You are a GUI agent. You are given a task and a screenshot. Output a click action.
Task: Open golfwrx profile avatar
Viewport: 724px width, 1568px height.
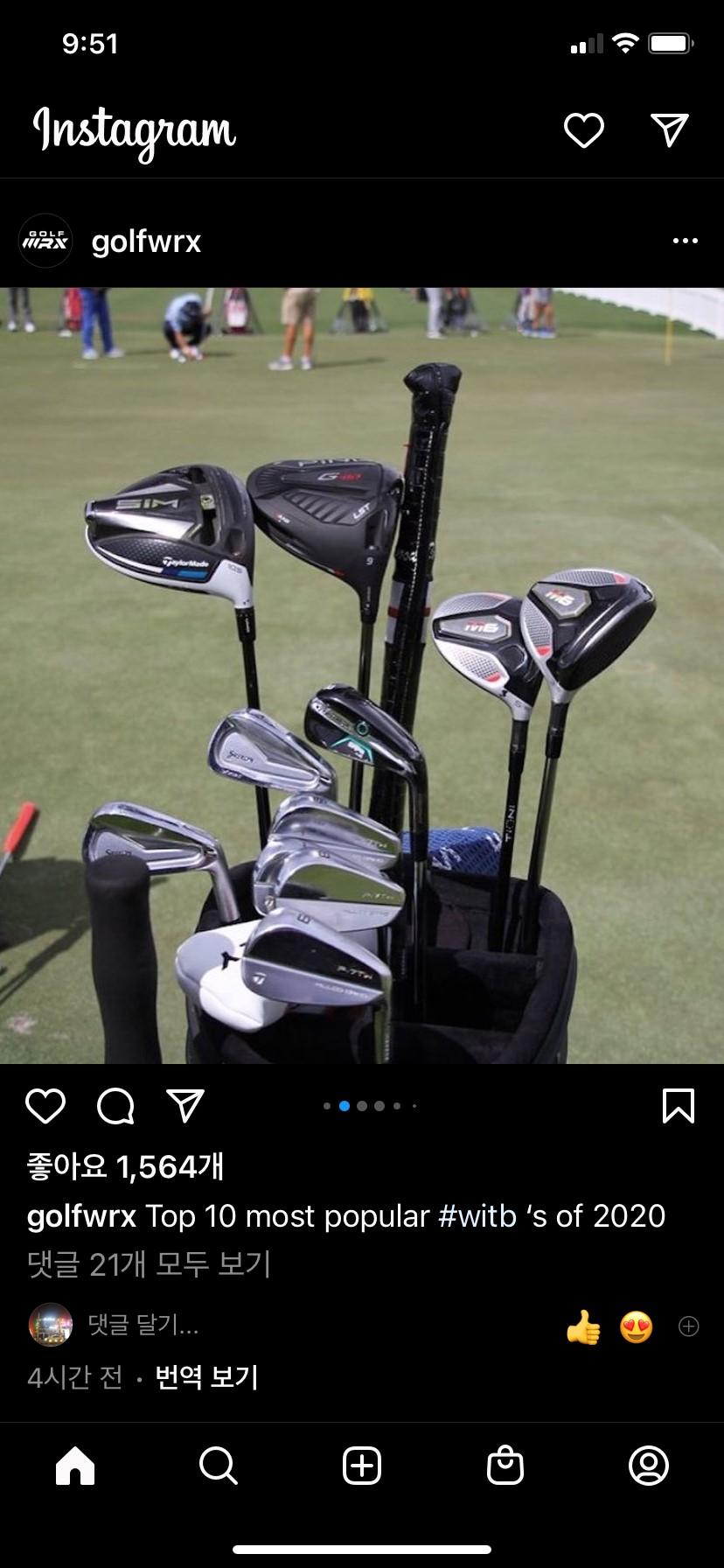pyautogui.click(x=45, y=241)
